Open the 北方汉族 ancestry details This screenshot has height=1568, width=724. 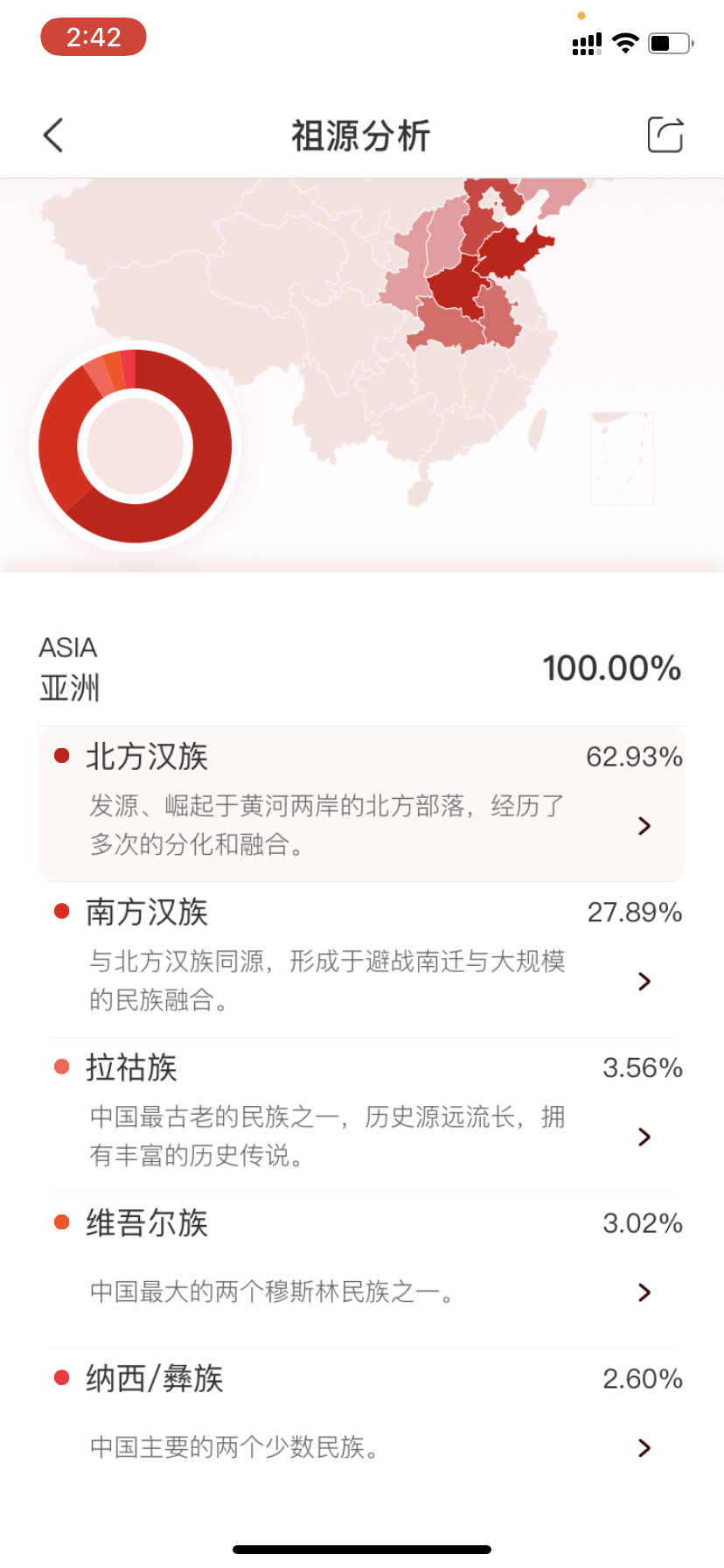[362, 803]
